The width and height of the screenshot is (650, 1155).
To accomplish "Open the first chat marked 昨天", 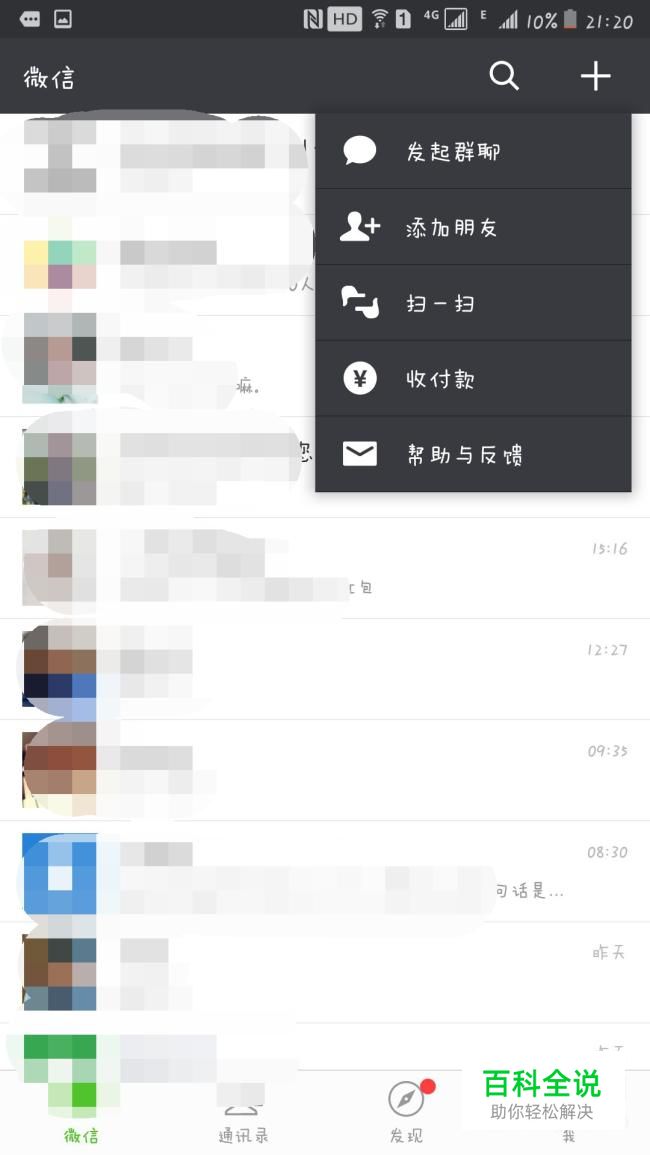I will click(325, 972).
